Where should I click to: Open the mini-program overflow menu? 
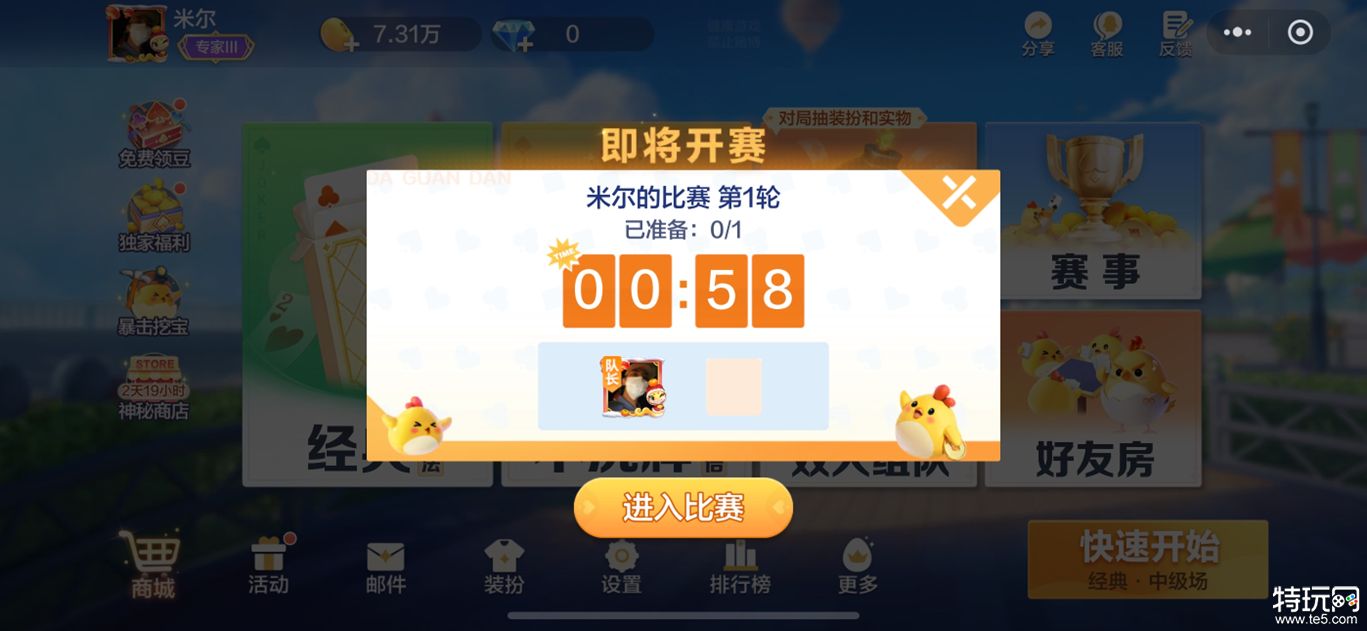[1237, 32]
